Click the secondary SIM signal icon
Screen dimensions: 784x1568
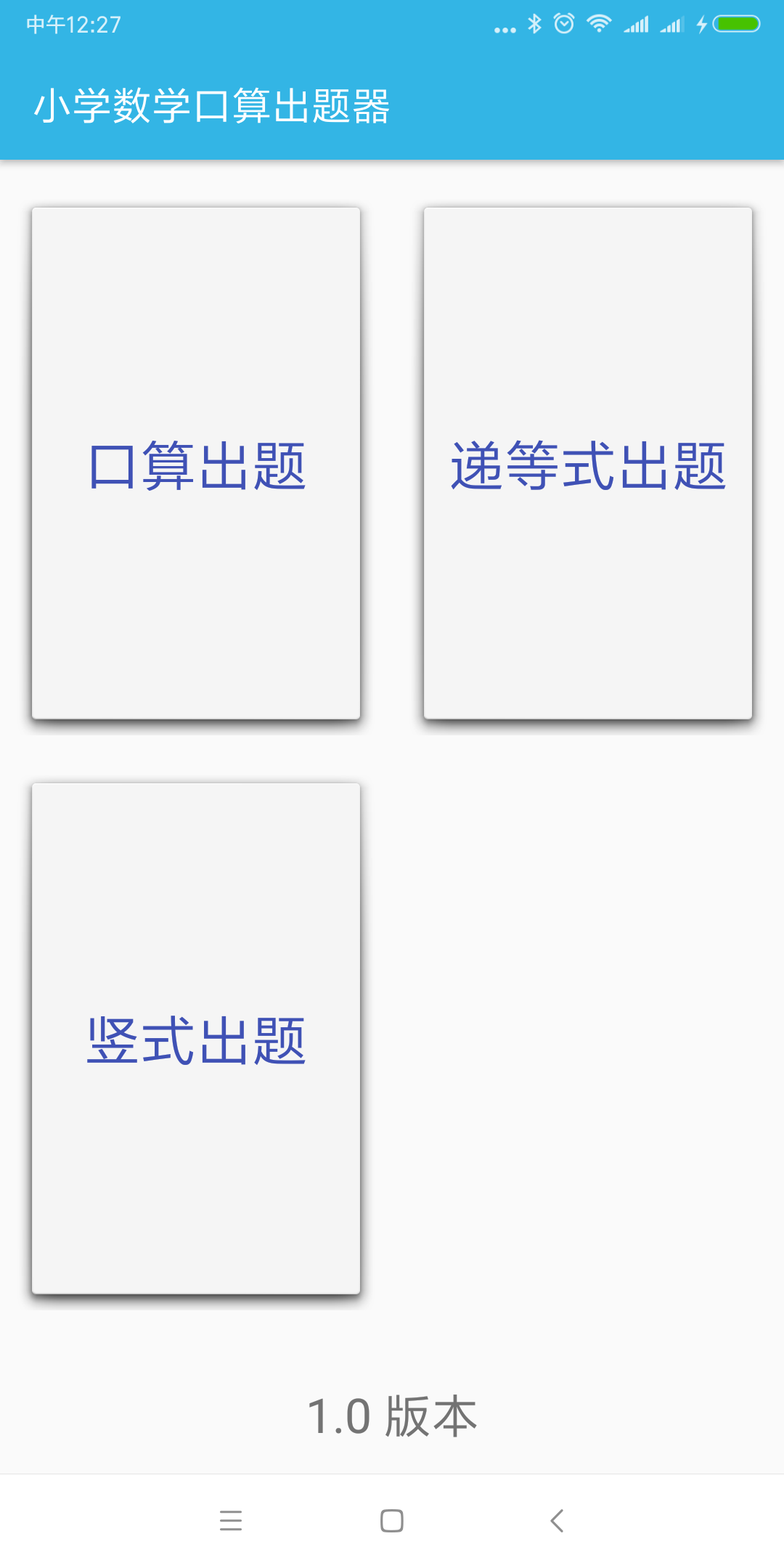coord(673,24)
